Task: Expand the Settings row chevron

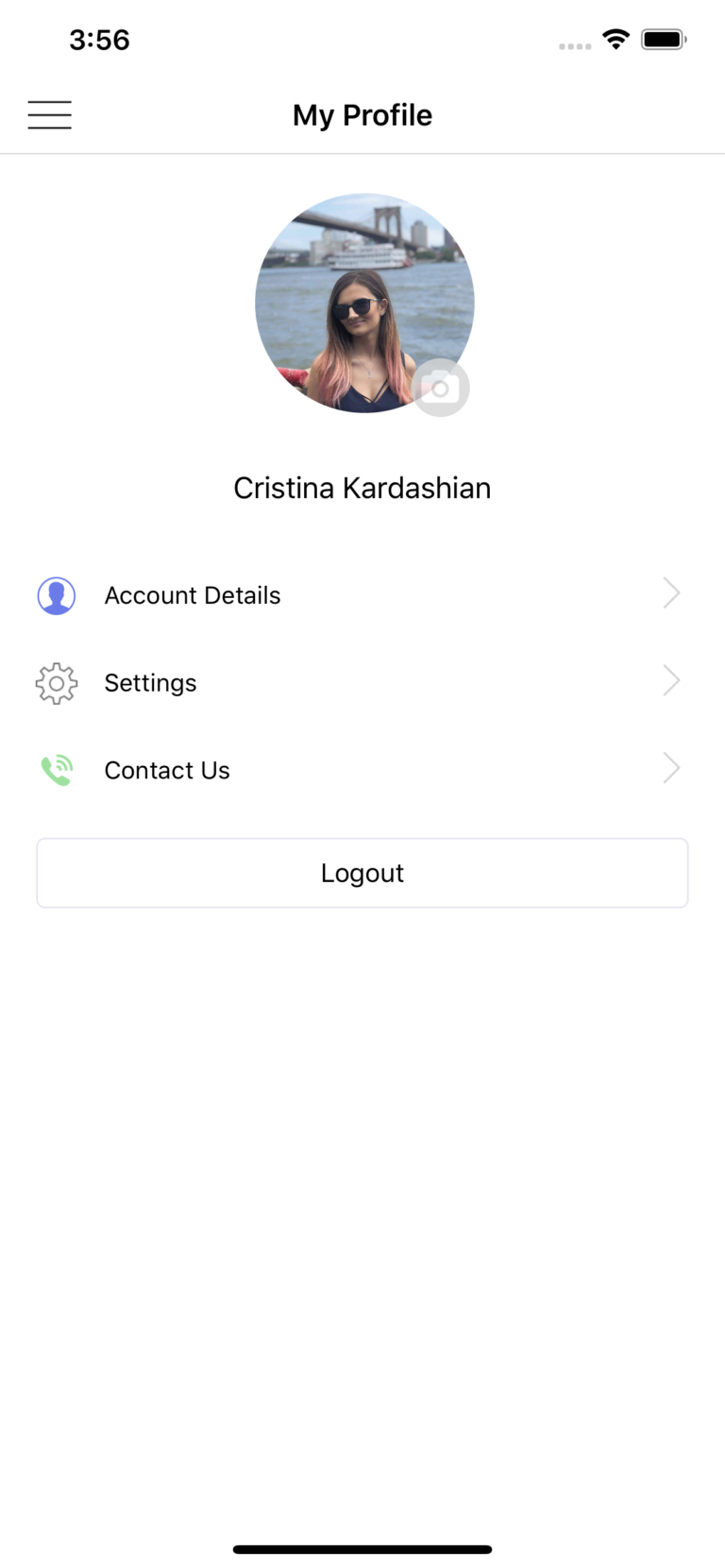Action: click(x=670, y=680)
